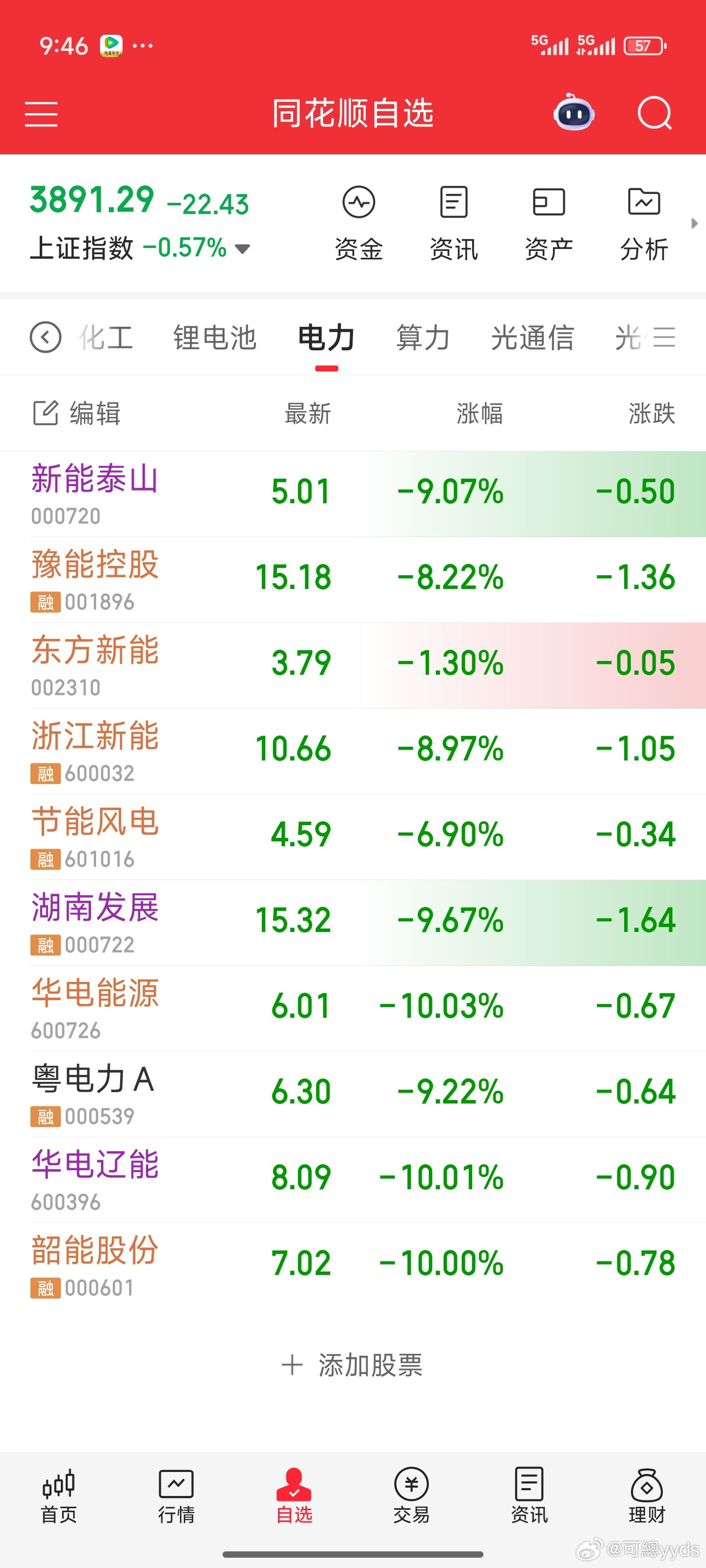
Task: Expand the 上证指数 index dropdown arrow
Action: coord(242,248)
